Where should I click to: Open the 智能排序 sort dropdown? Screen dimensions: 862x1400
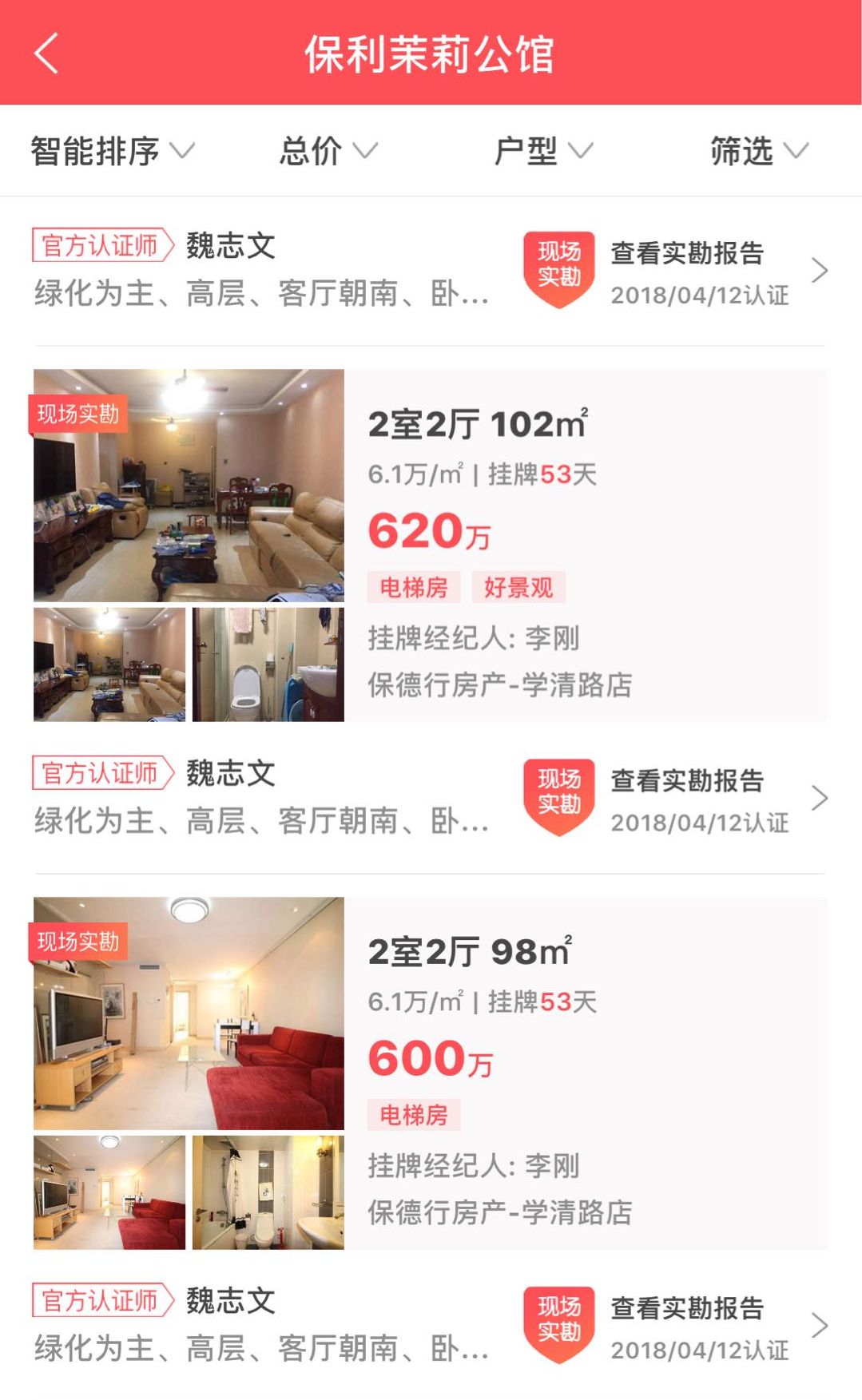[112, 151]
